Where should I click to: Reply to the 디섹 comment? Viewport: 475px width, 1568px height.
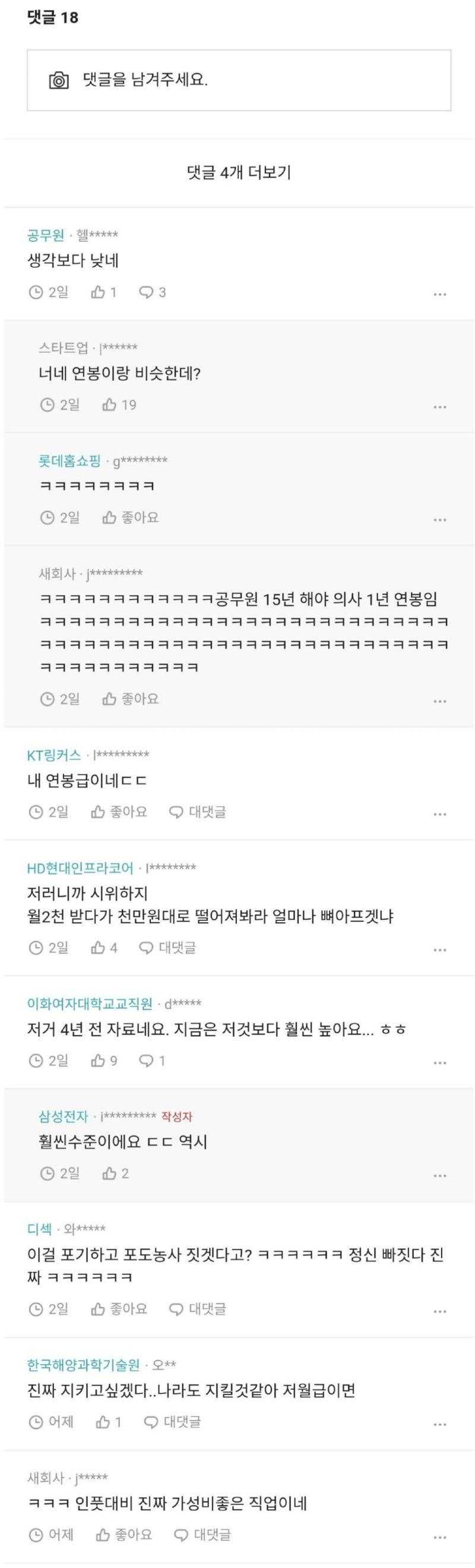click(x=197, y=1310)
